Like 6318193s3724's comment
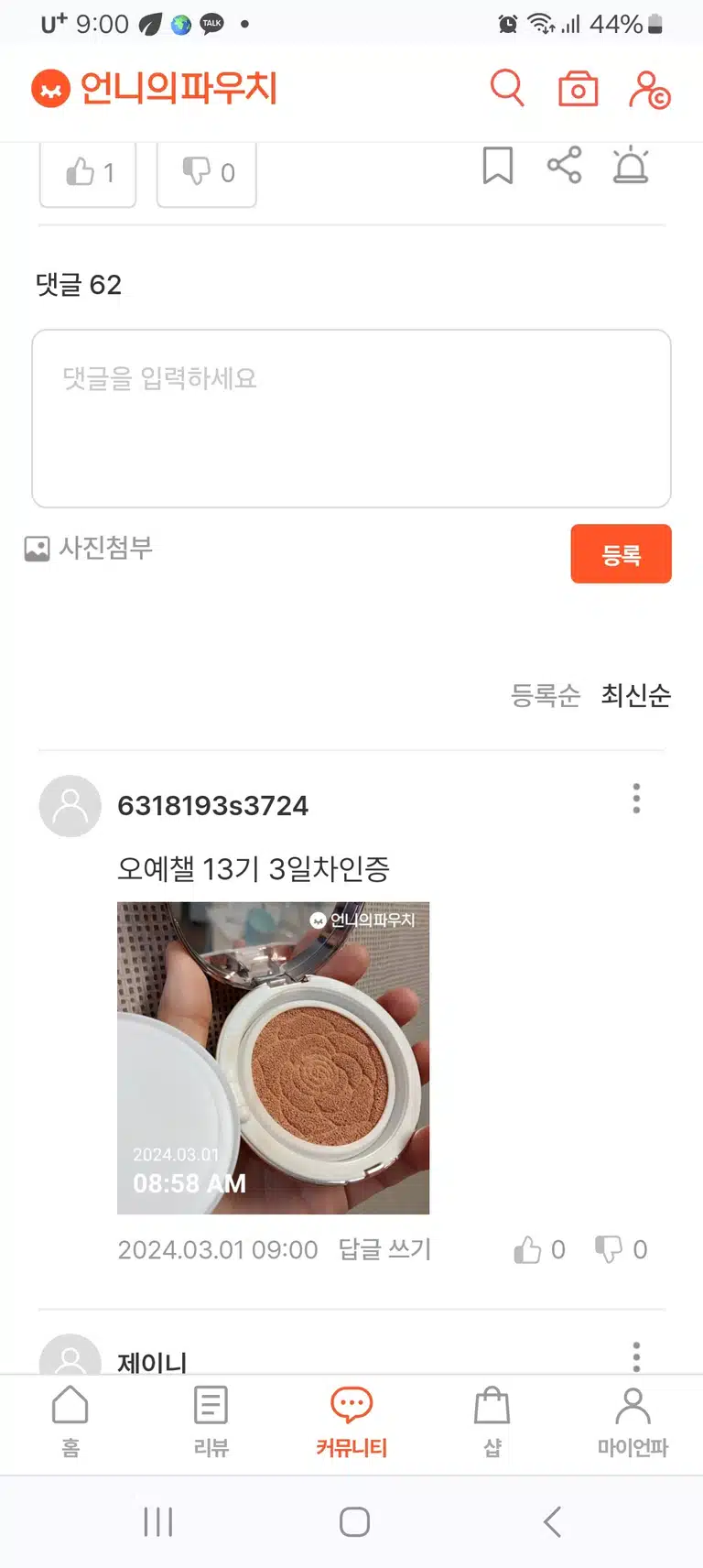 (539, 1249)
